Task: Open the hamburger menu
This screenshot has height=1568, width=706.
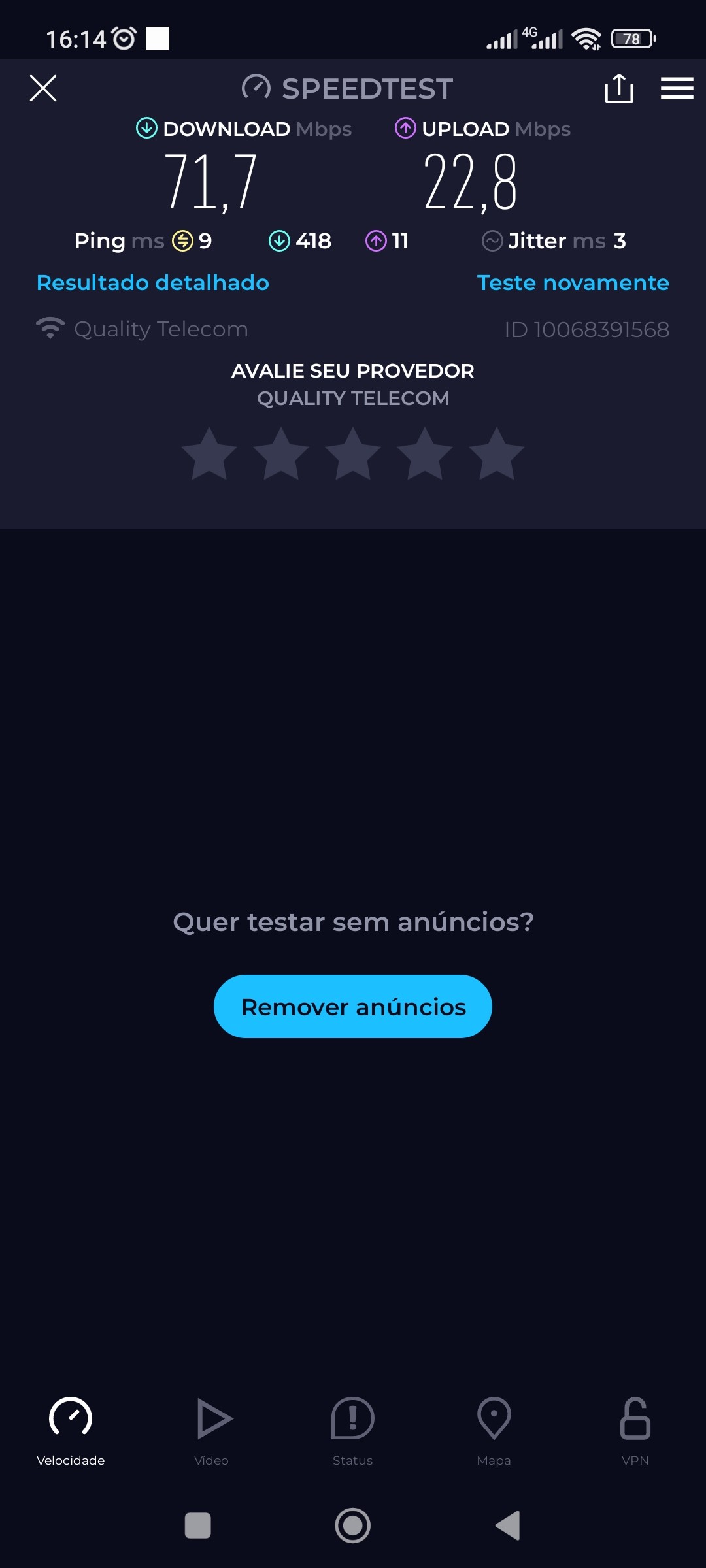Action: point(677,88)
